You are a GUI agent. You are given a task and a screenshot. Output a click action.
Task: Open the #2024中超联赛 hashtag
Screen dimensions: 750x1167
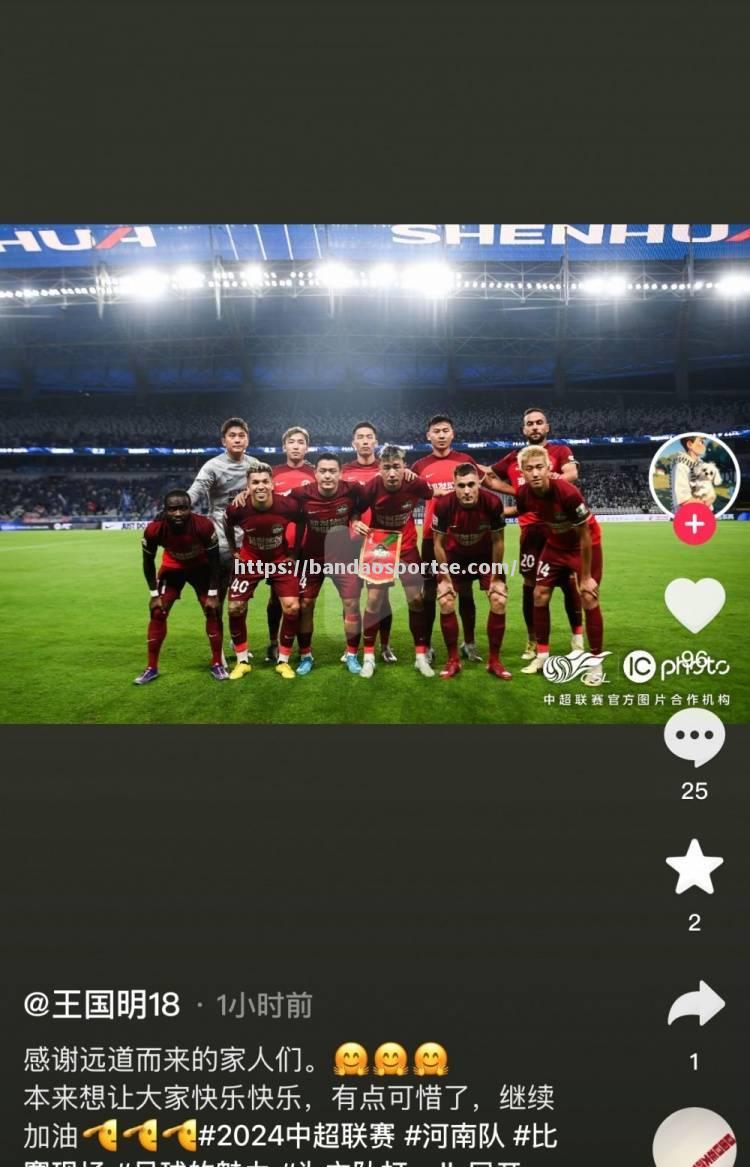click(x=296, y=1136)
